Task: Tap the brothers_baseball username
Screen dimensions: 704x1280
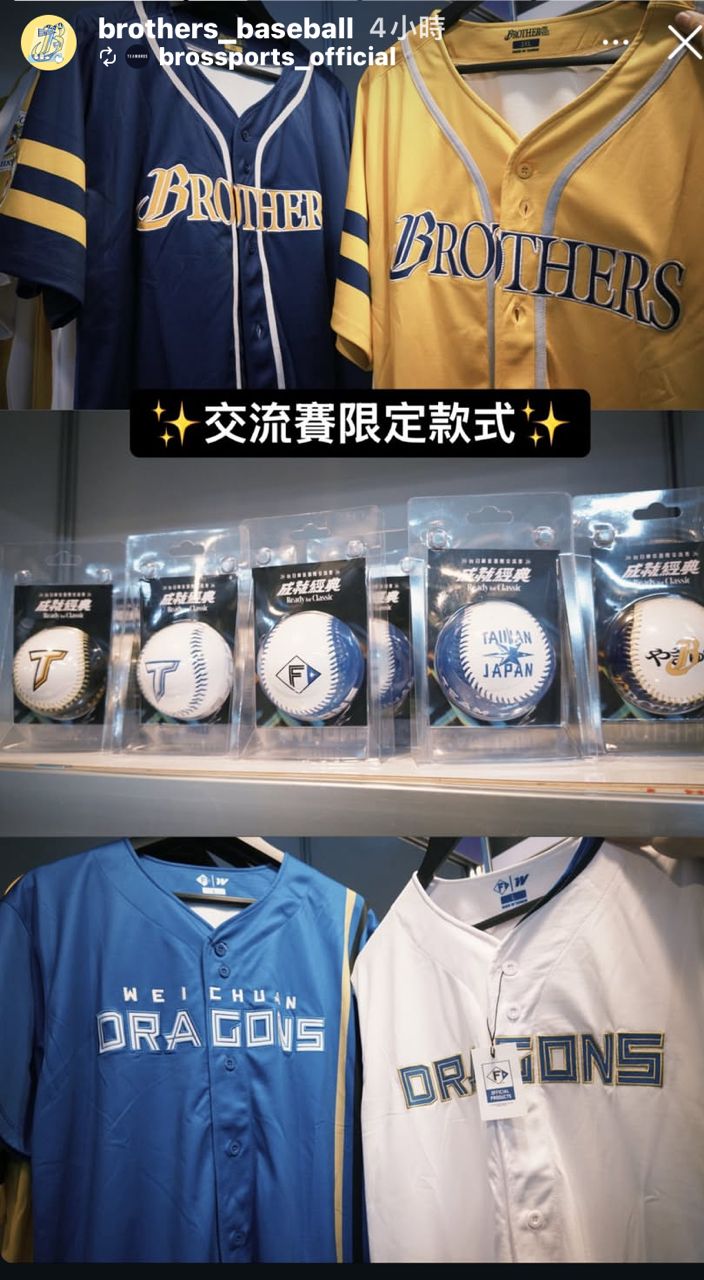Action: (x=225, y=29)
